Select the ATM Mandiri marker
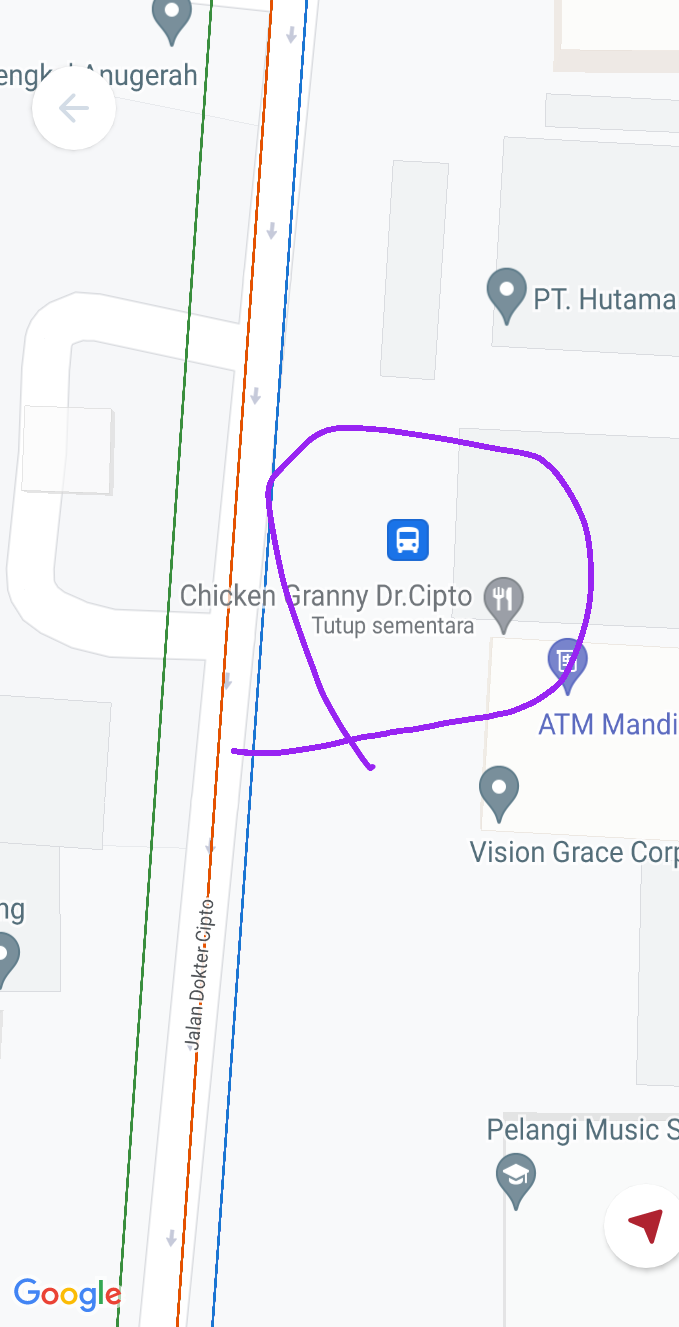 tap(567, 662)
